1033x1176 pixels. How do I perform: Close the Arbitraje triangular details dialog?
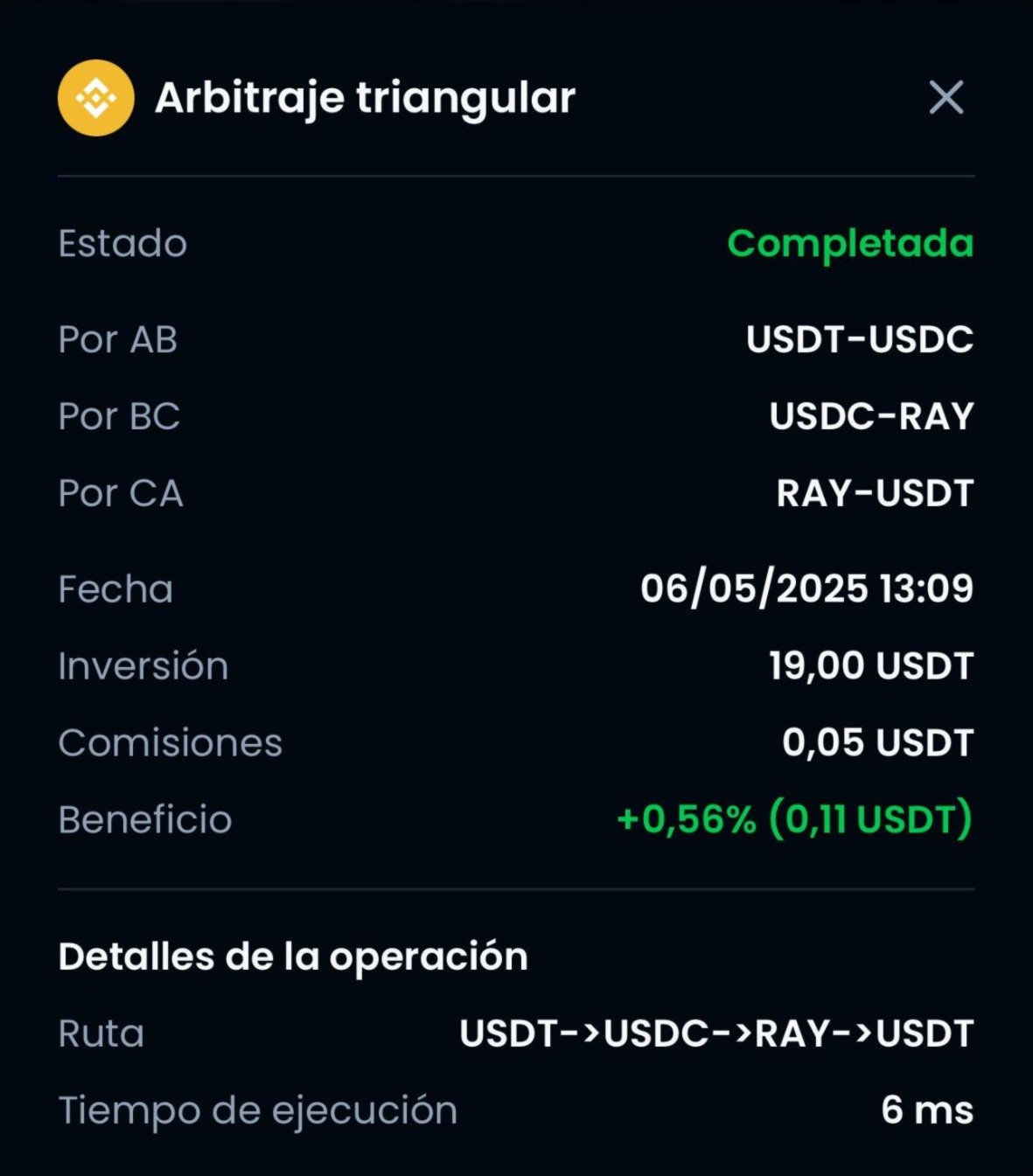point(946,97)
